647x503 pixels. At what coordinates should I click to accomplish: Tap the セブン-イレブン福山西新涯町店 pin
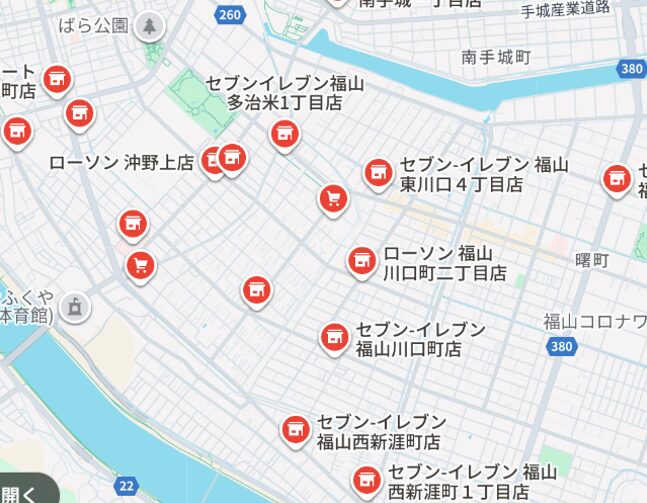coord(294,429)
